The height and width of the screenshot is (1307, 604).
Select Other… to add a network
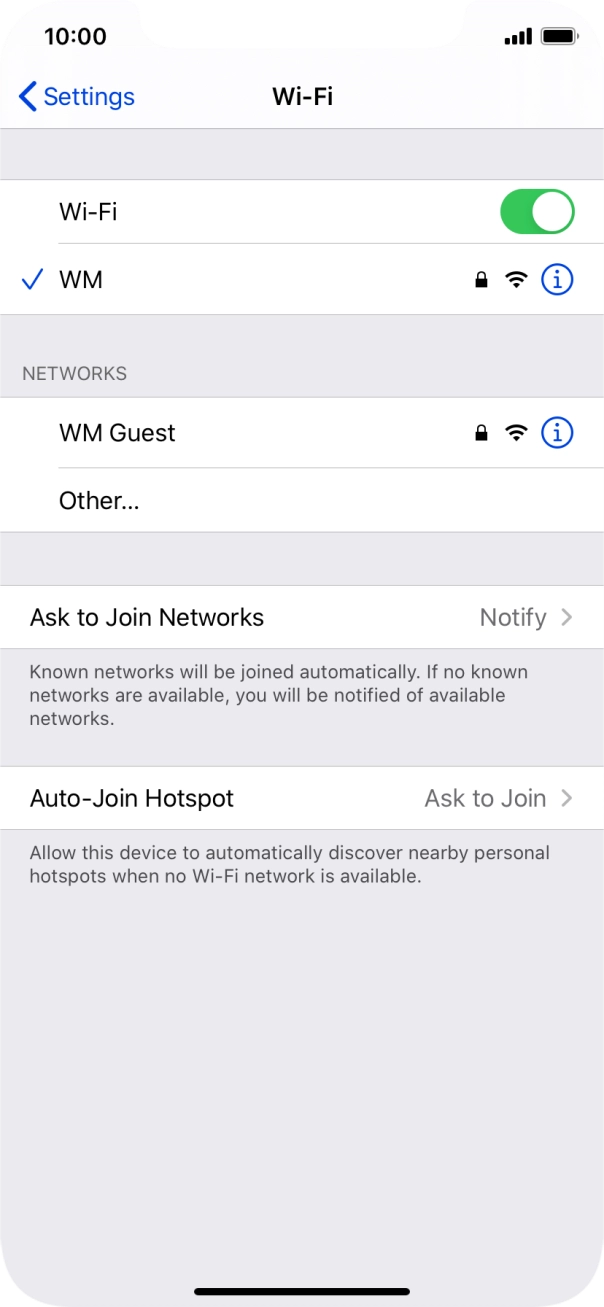(x=99, y=501)
